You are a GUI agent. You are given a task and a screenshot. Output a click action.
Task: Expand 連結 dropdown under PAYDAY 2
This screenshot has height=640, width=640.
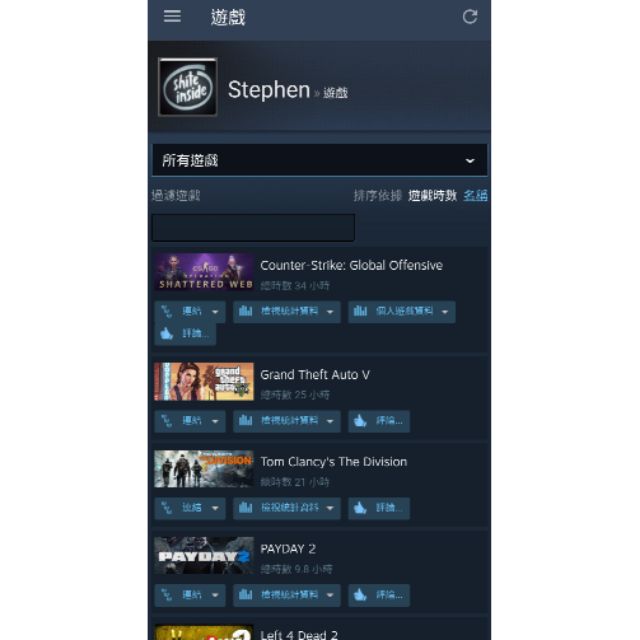coord(189,595)
